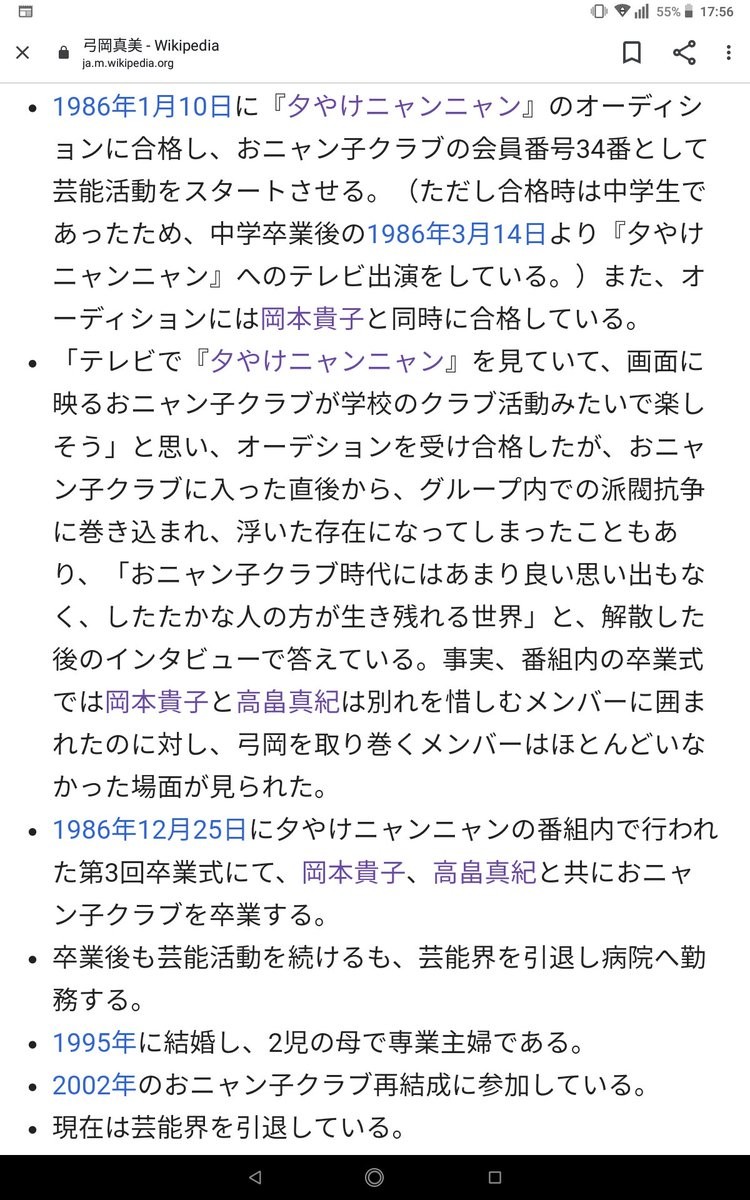Image resolution: width=750 pixels, height=1200 pixels.
Task: Open the 1986年1月10日 link
Action: click(142, 106)
